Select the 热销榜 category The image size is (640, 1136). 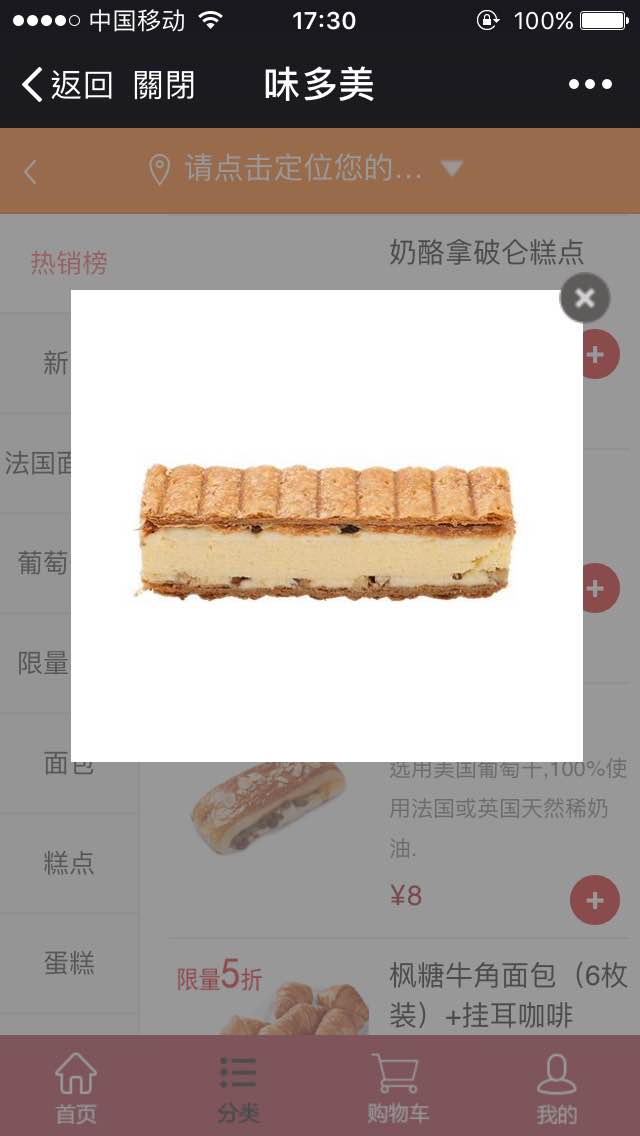coord(69,263)
